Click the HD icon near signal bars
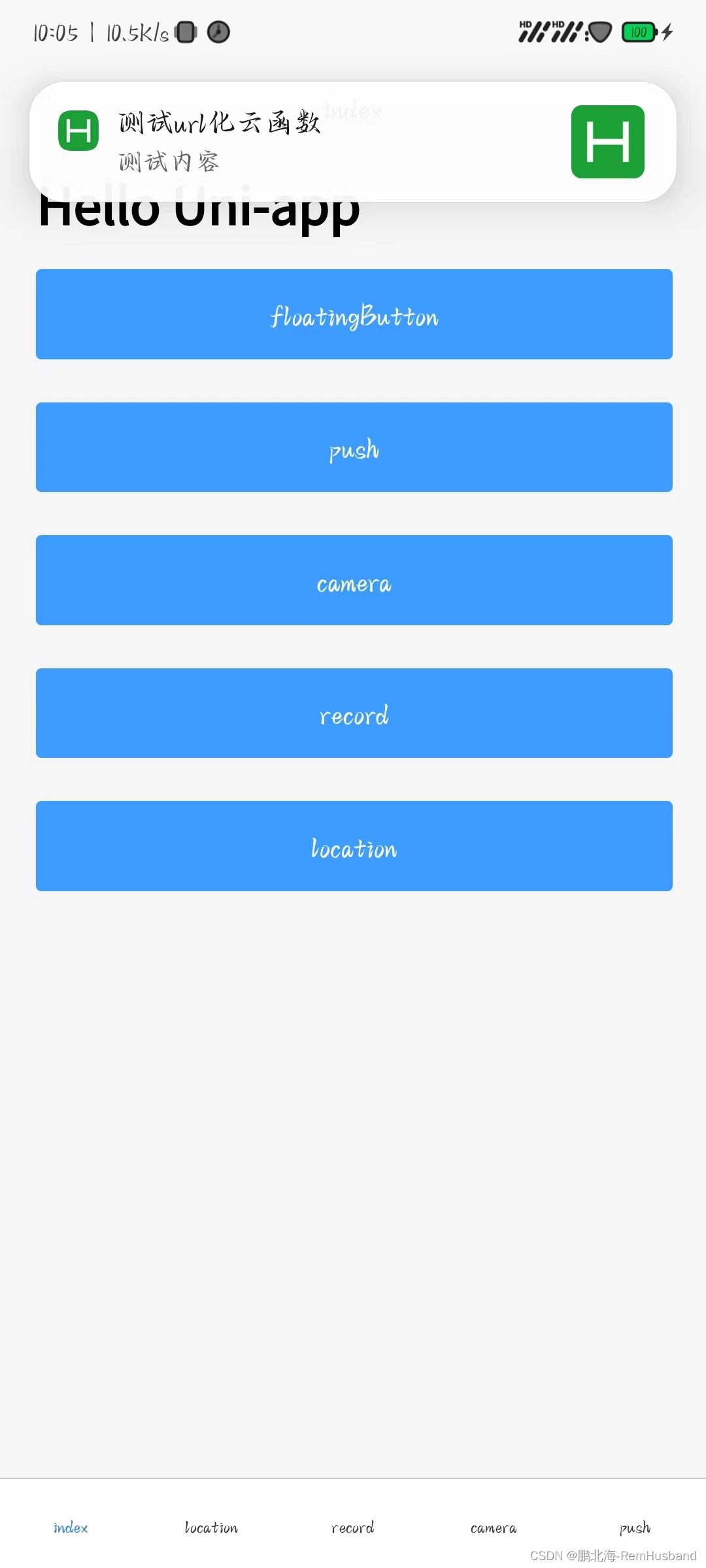This screenshot has height=1568, width=706. pyautogui.click(x=524, y=24)
